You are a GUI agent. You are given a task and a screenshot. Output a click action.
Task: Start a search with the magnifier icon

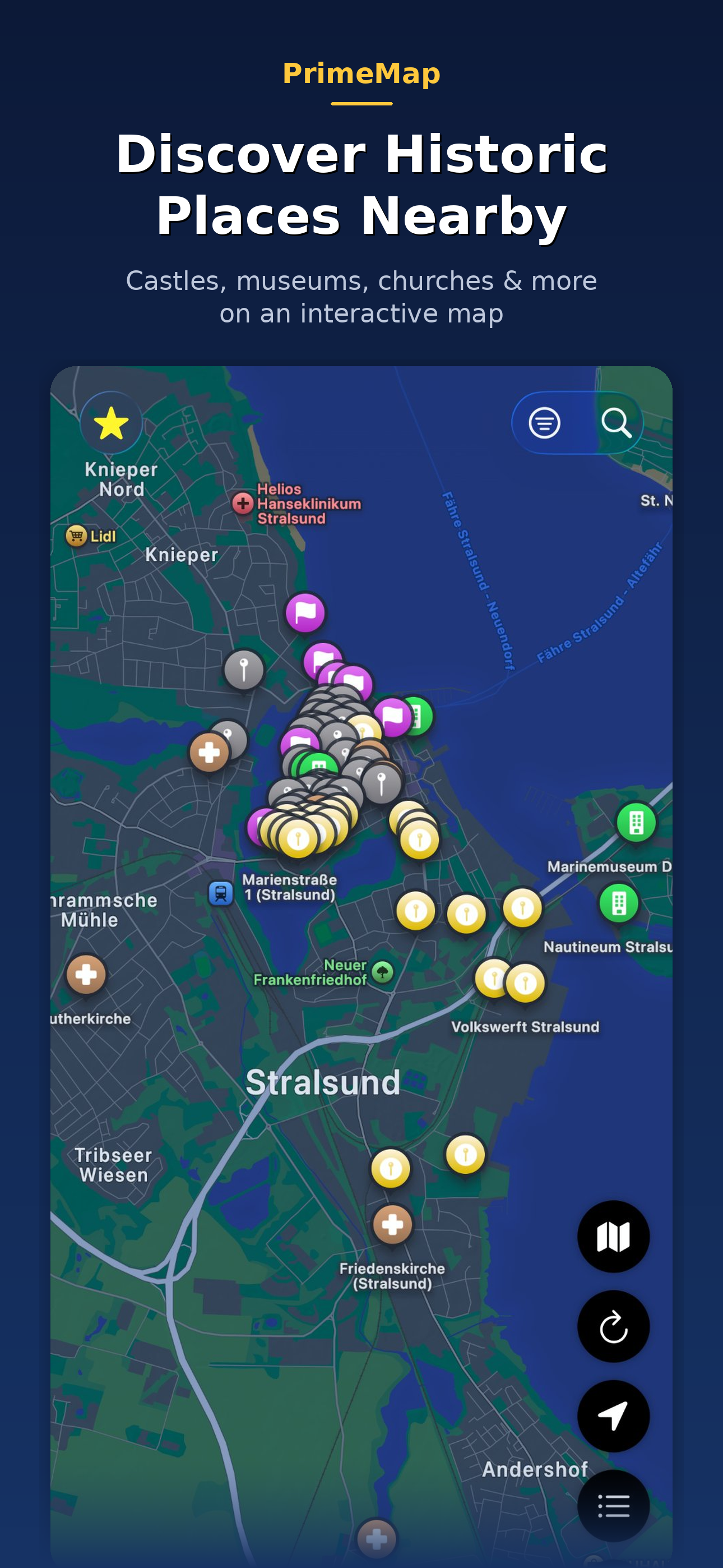tap(617, 423)
